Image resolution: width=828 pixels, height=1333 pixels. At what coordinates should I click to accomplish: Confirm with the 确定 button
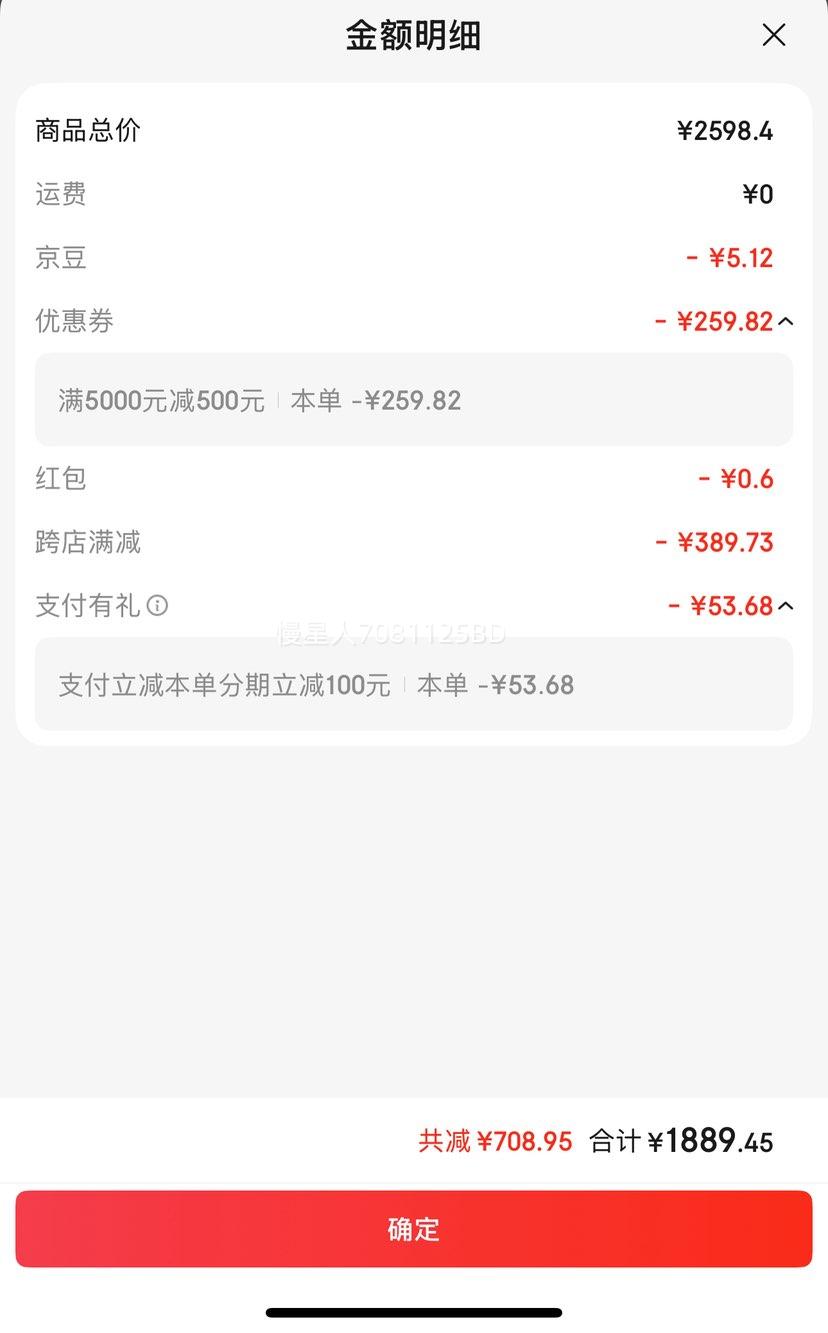point(414,1229)
